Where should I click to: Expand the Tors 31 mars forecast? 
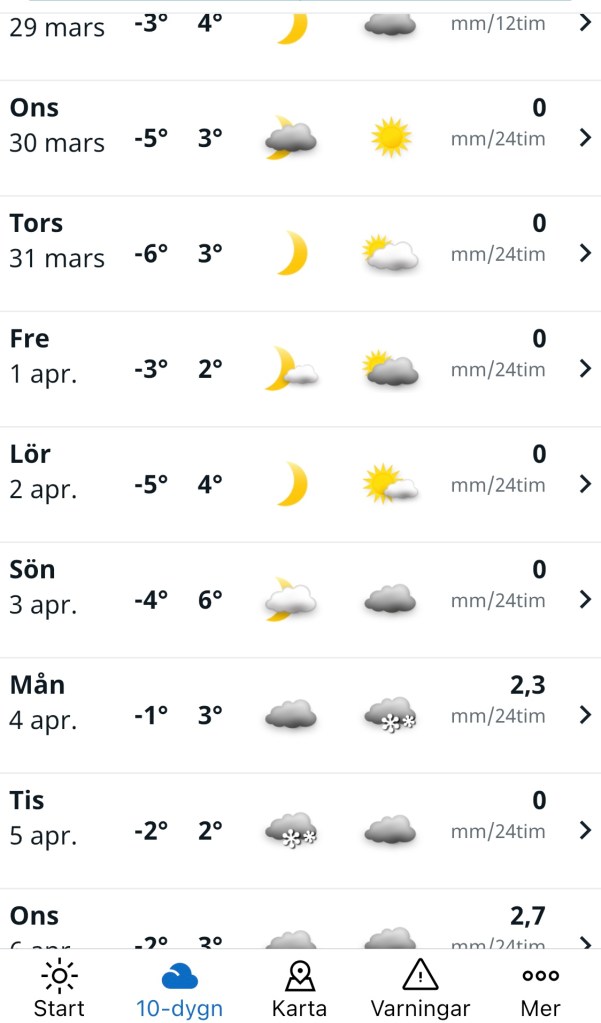pos(300,253)
